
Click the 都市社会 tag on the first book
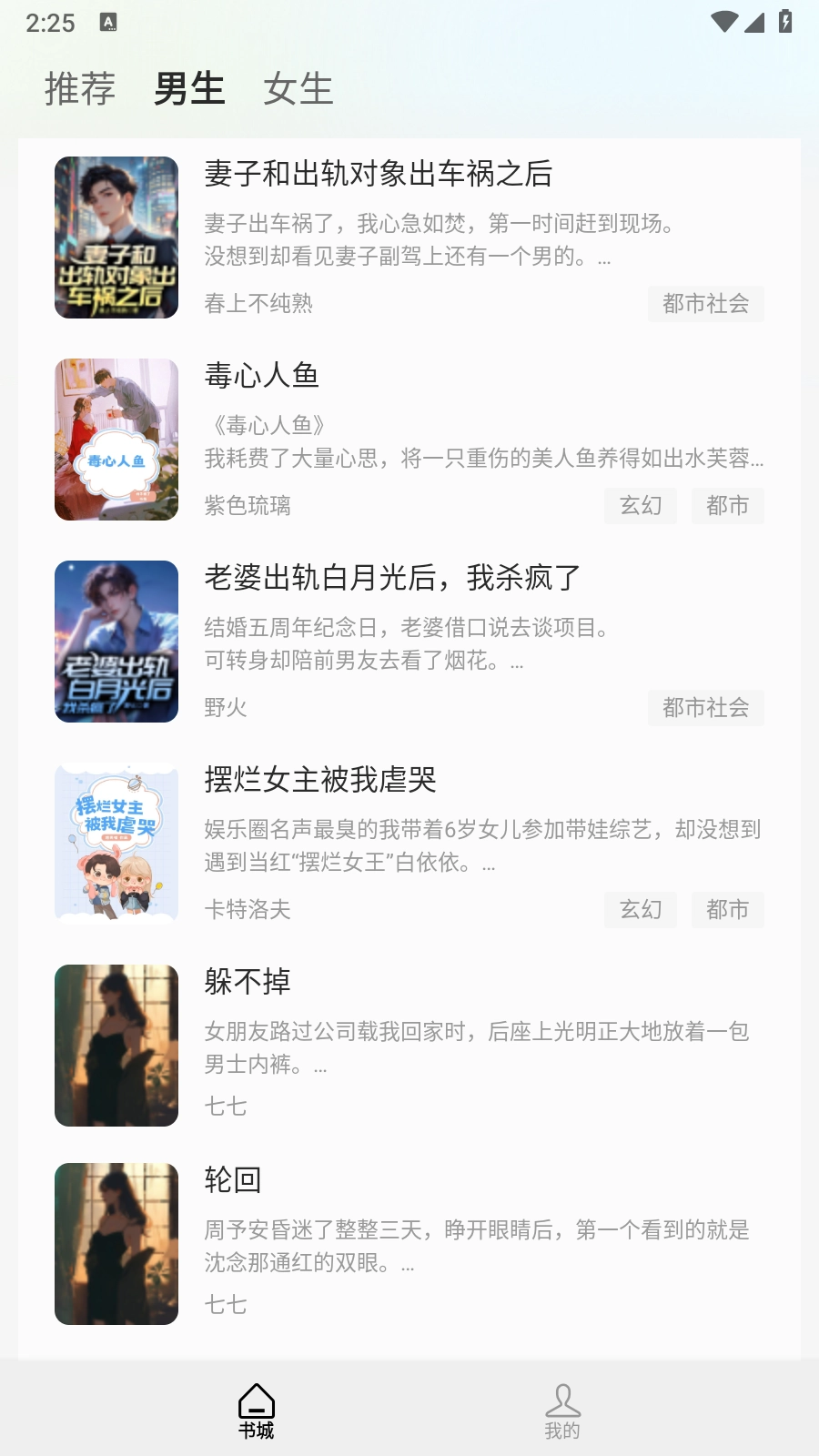[706, 305]
